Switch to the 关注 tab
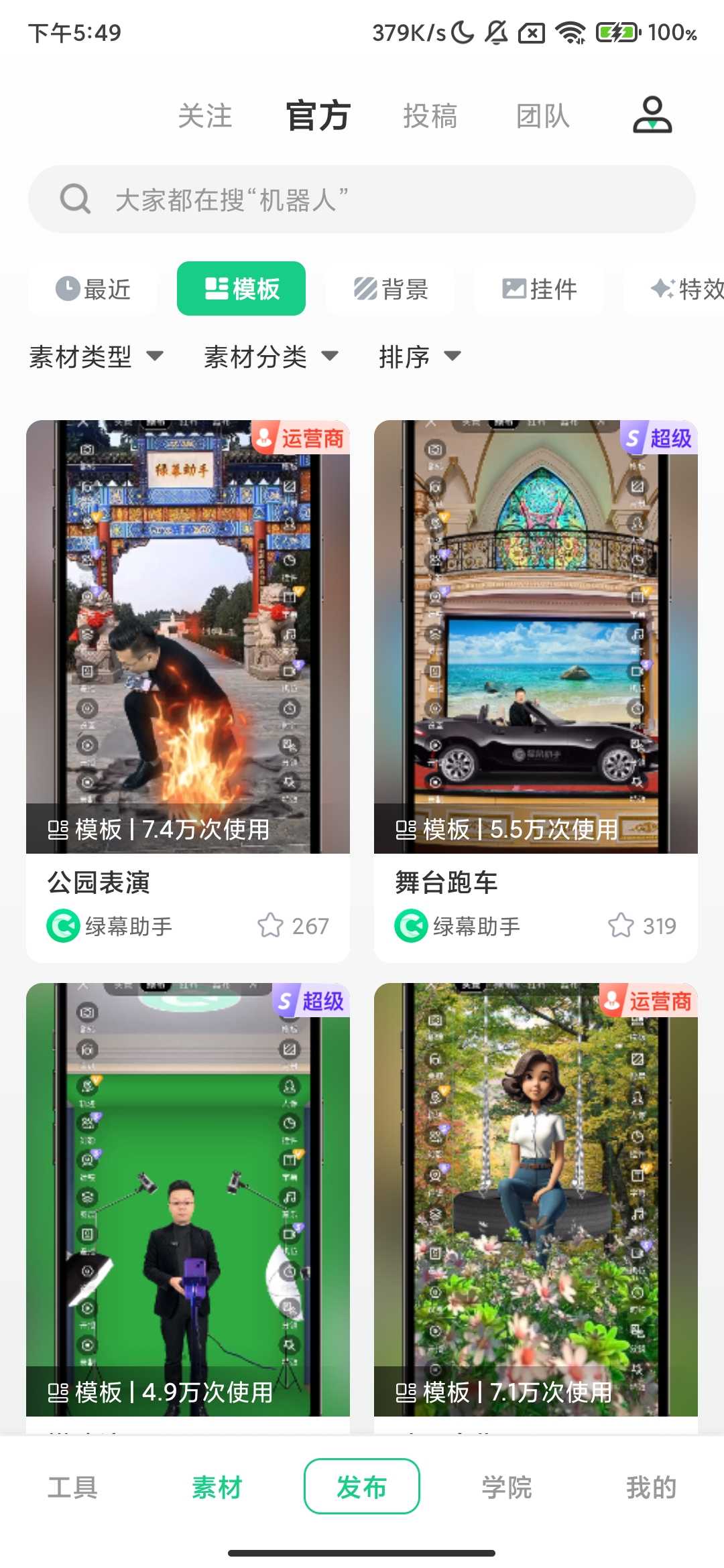Screen dimensions: 724x1568 [205, 116]
